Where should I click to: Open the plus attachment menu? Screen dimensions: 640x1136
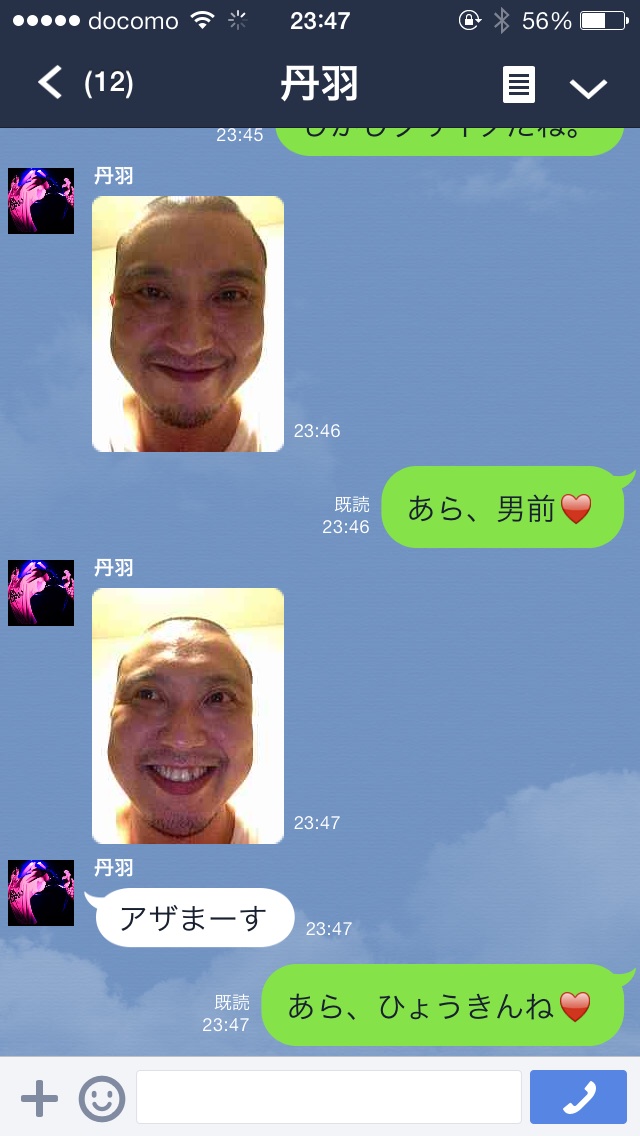(40, 1098)
